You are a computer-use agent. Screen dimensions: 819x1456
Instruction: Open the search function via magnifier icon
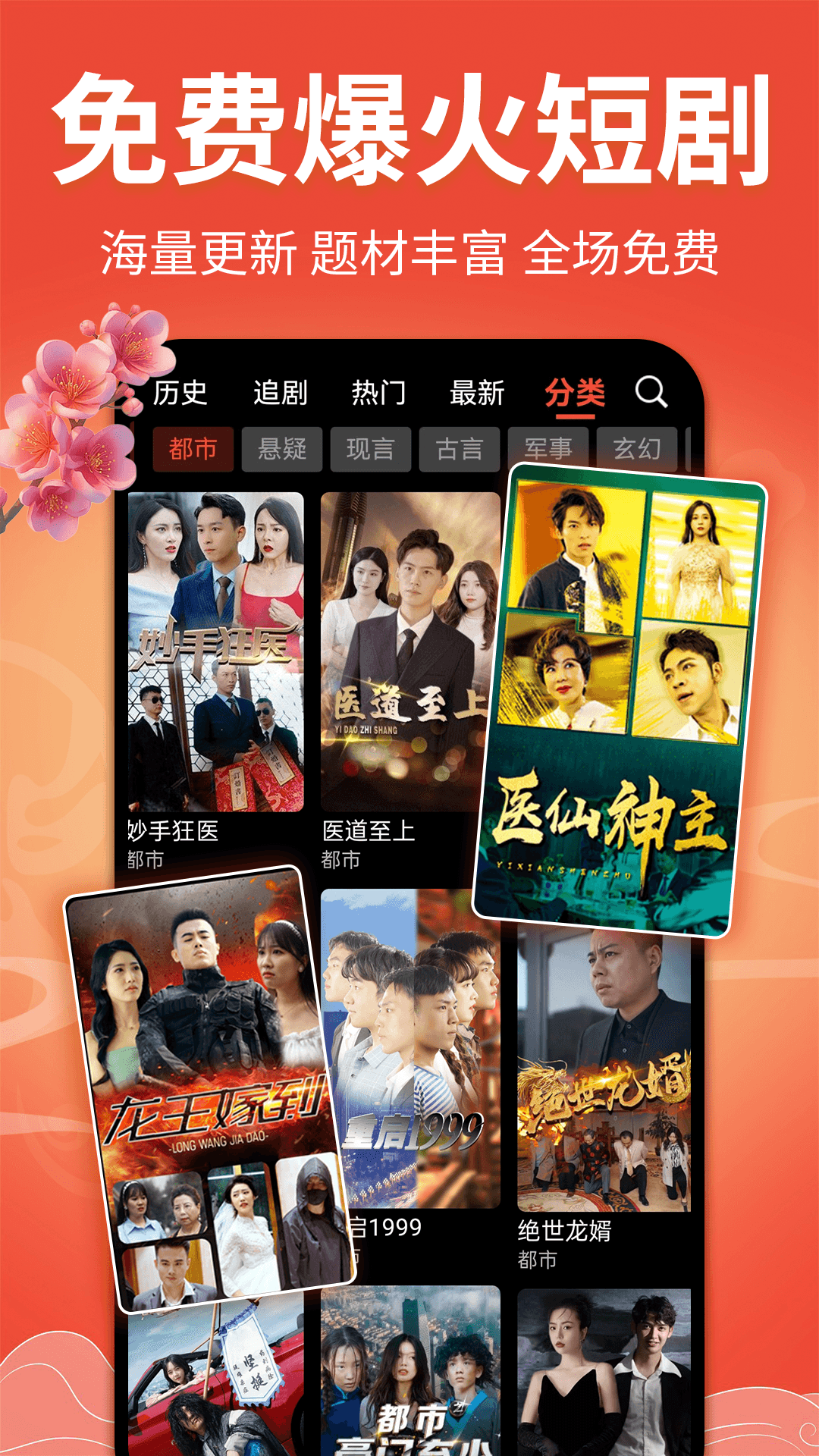pyautogui.click(x=651, y=393)
